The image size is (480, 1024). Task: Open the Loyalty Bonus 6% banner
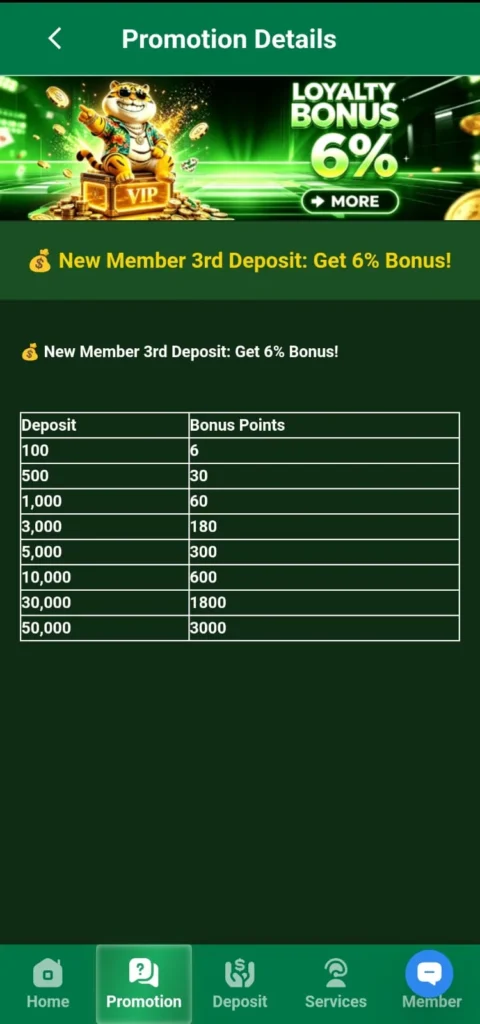(x=240, y=148)
